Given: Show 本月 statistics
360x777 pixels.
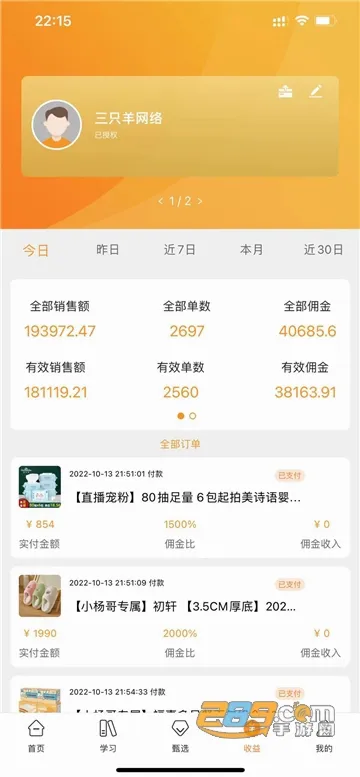Looking at the screenshot, I should (x=251, y=250).
